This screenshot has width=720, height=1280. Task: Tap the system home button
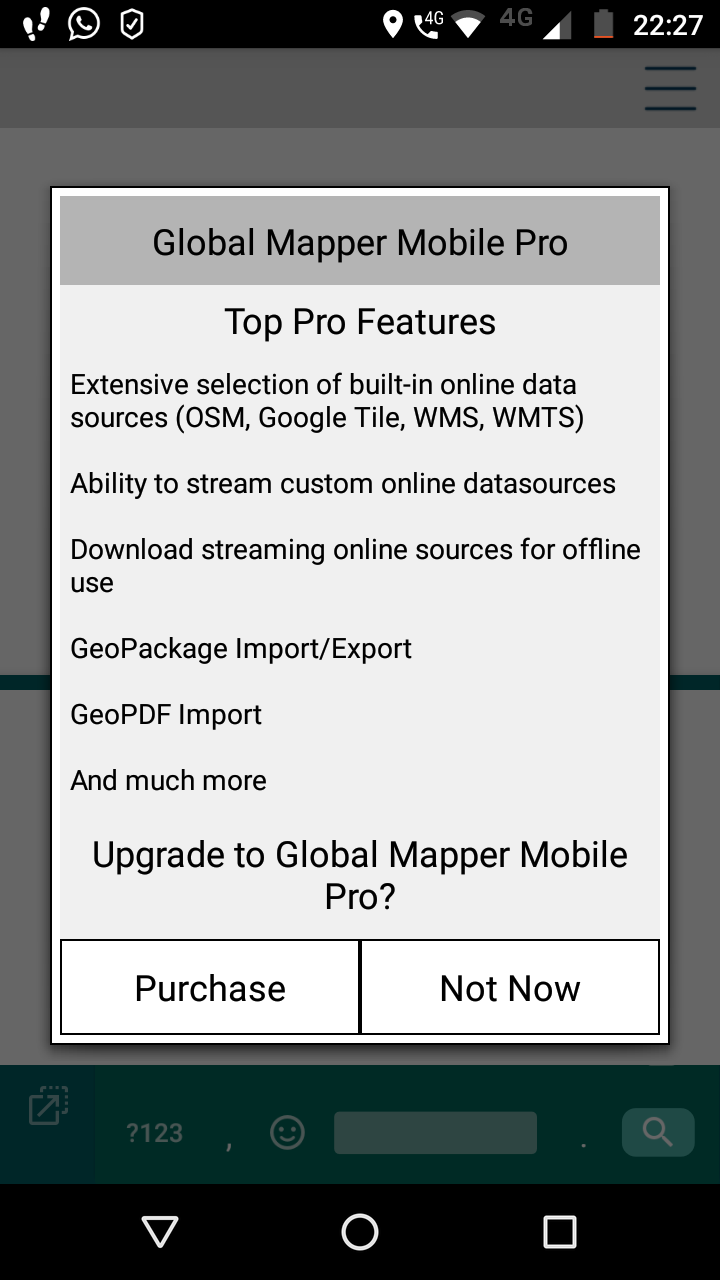point(360,1232)
